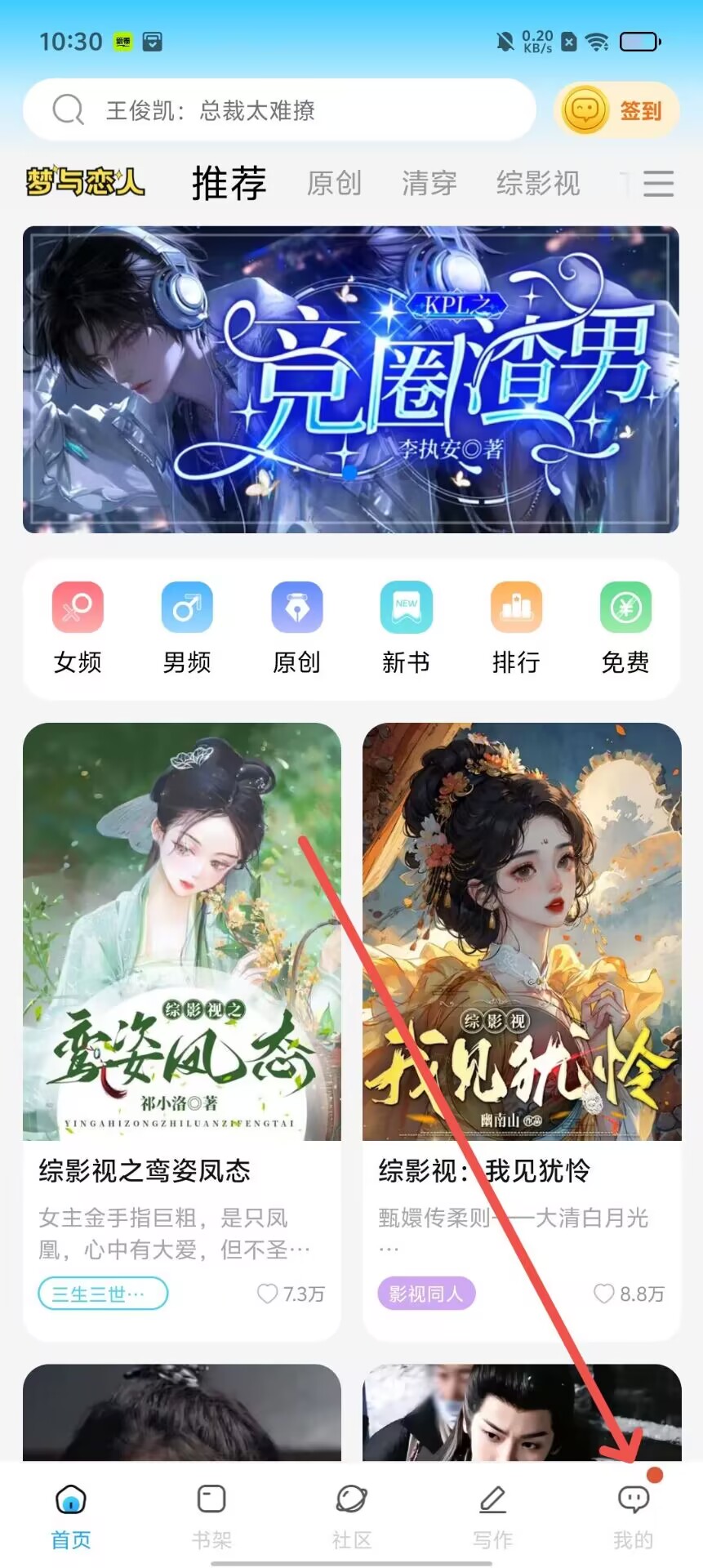Open the 我的 bottom tab
The width and height of the screenshot is (703, 1568).
click(x=633, y=1517)
